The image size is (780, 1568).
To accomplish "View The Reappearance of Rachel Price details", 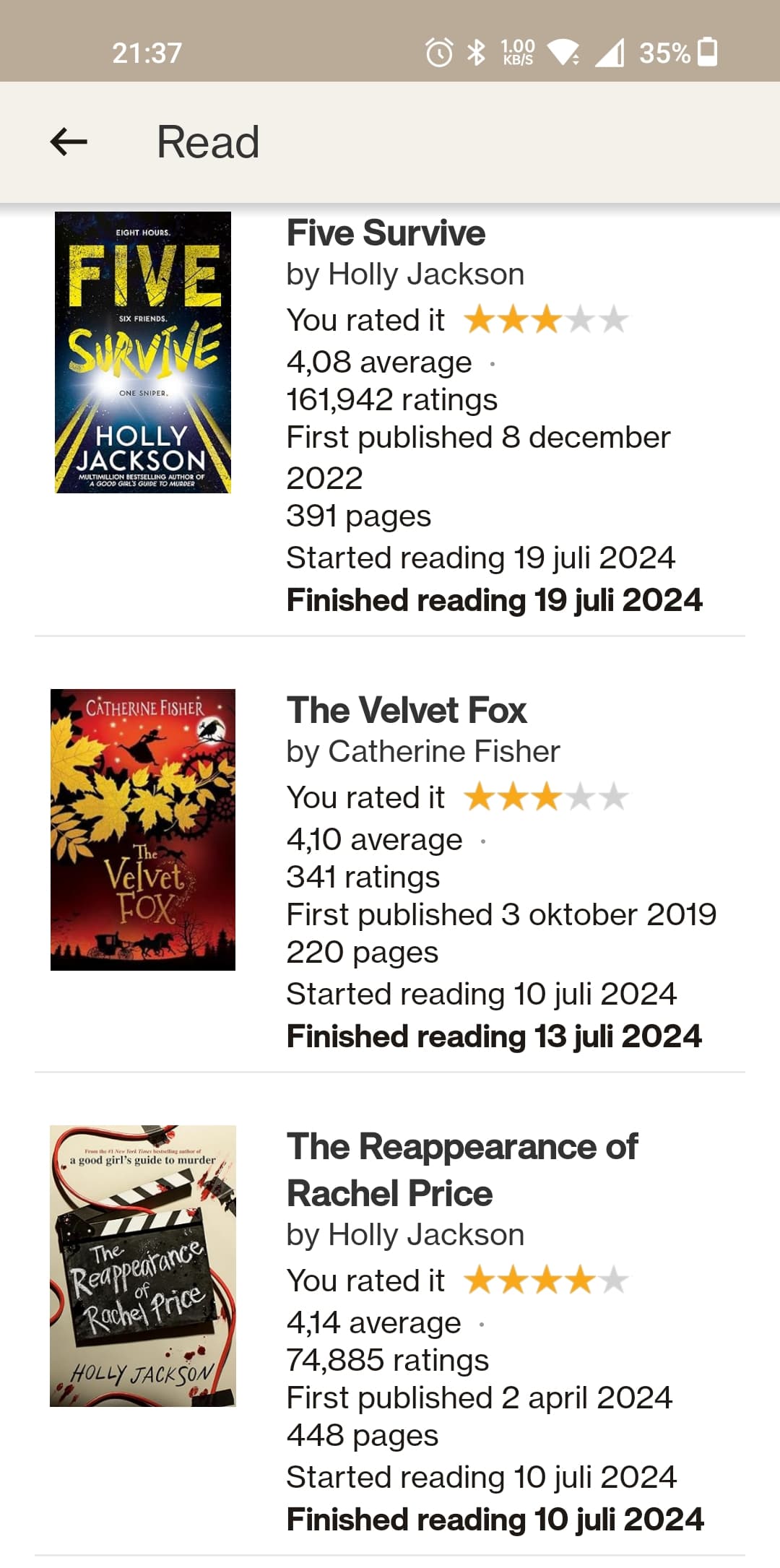I will tap(462, 1170).
